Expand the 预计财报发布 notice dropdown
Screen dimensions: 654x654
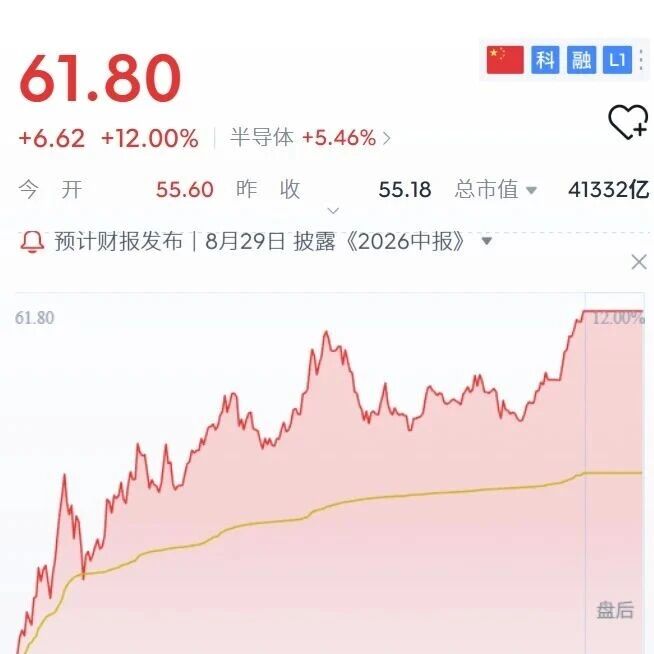(486, 241)
